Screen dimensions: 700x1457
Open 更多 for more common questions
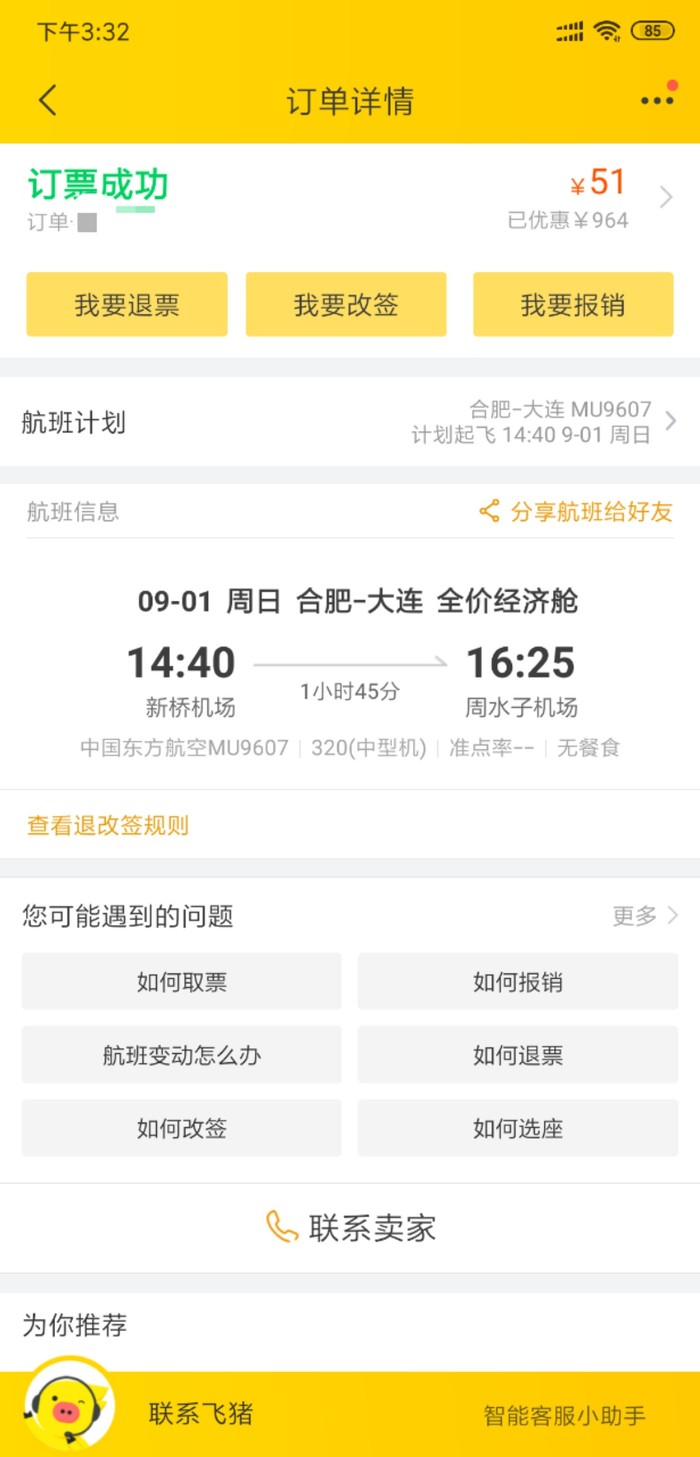pyautogui.click(x=645, y=915)
